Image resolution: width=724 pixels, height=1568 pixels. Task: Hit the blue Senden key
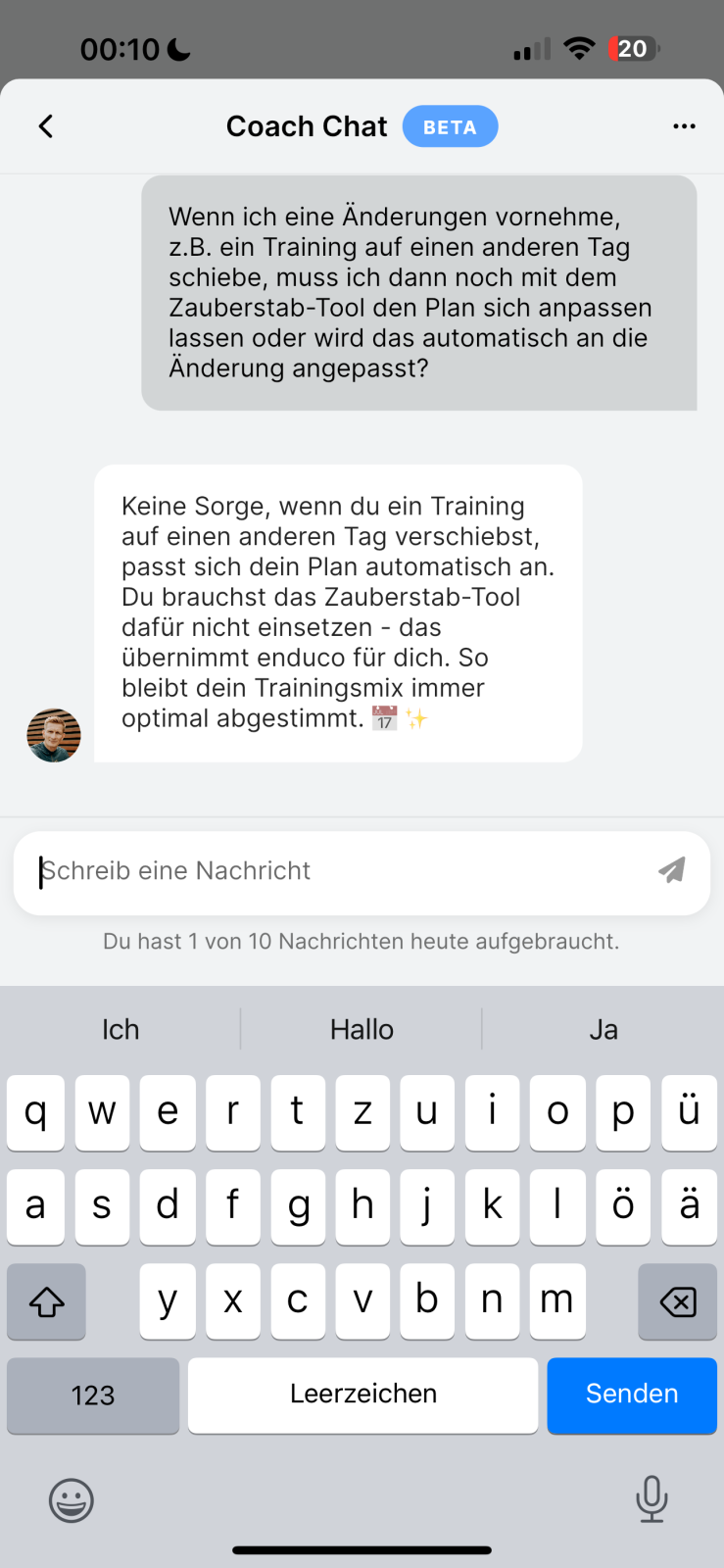tap(632, 1395)
